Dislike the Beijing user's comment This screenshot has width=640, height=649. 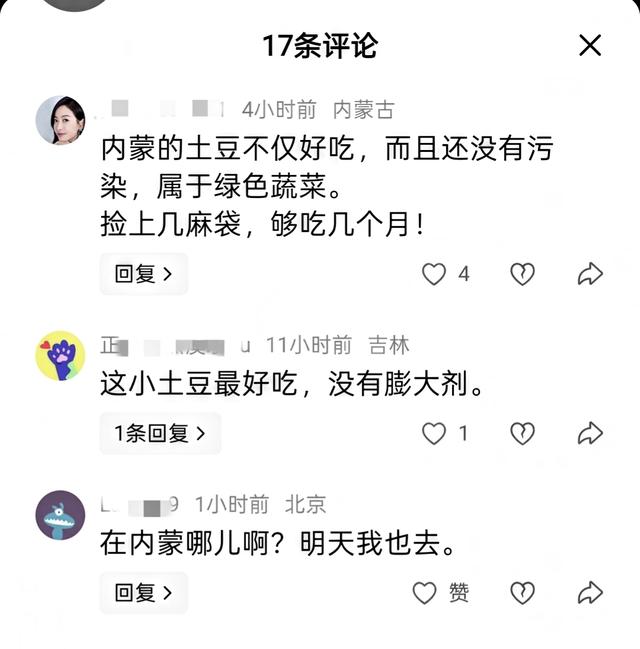[522, 593]
